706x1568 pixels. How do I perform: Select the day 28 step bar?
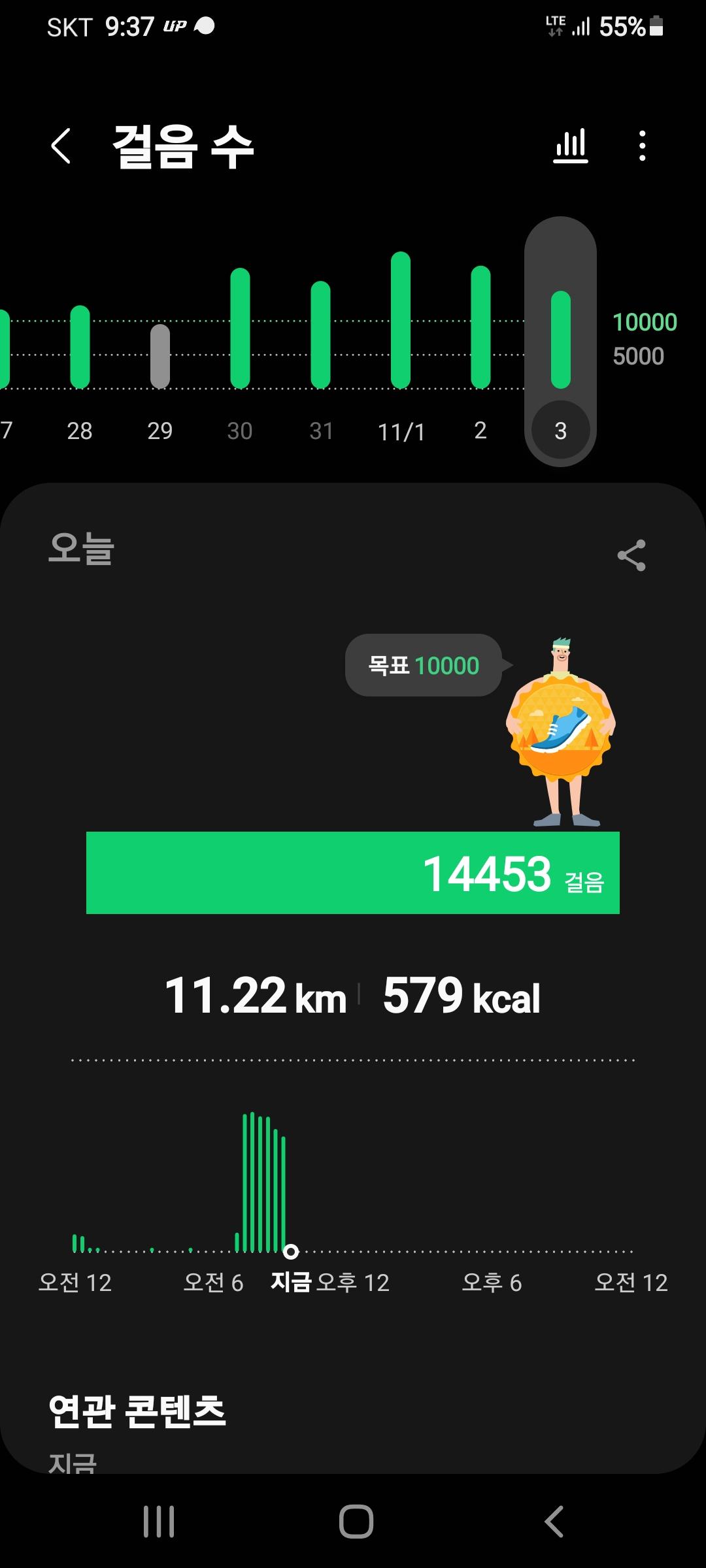(80, 347)
